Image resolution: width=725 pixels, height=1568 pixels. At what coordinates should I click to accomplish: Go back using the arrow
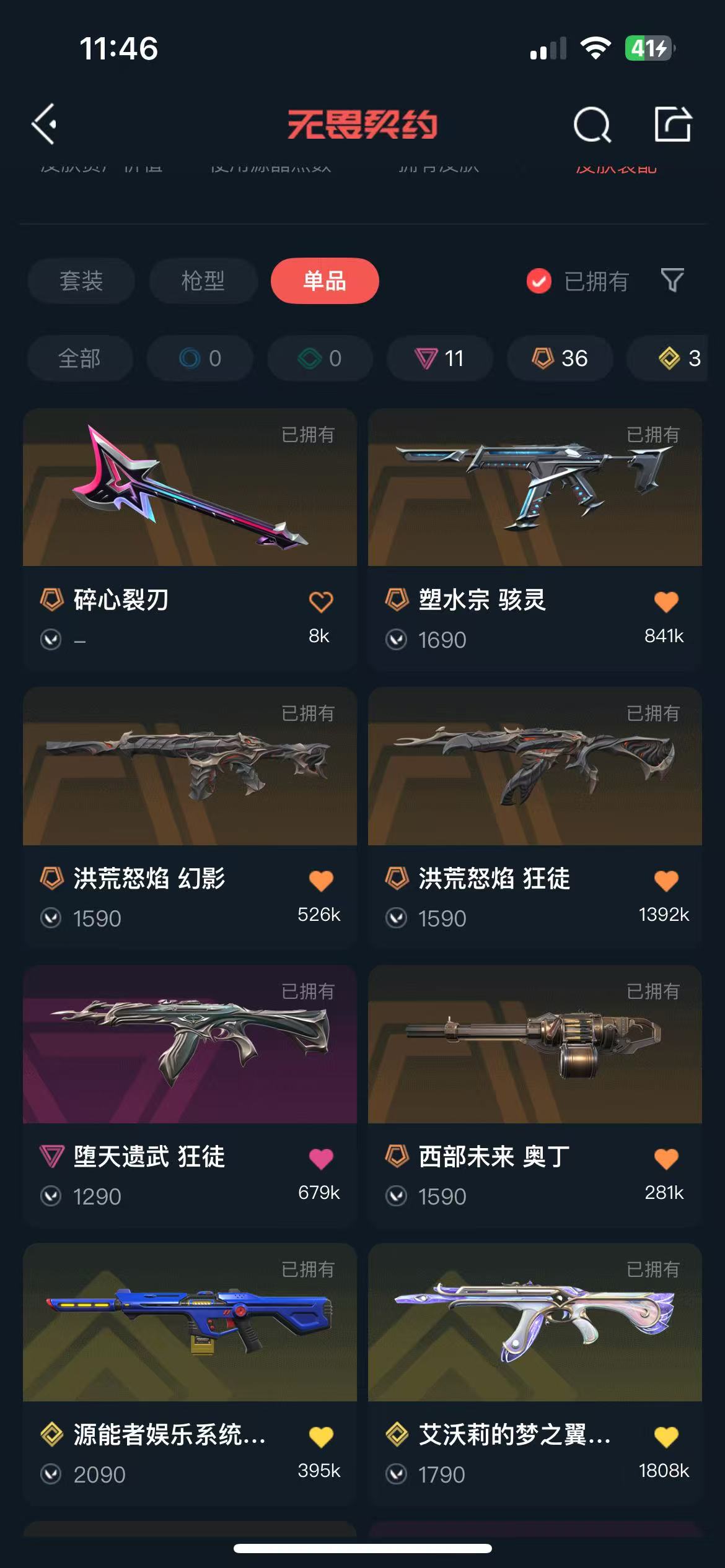pos(45,124)
